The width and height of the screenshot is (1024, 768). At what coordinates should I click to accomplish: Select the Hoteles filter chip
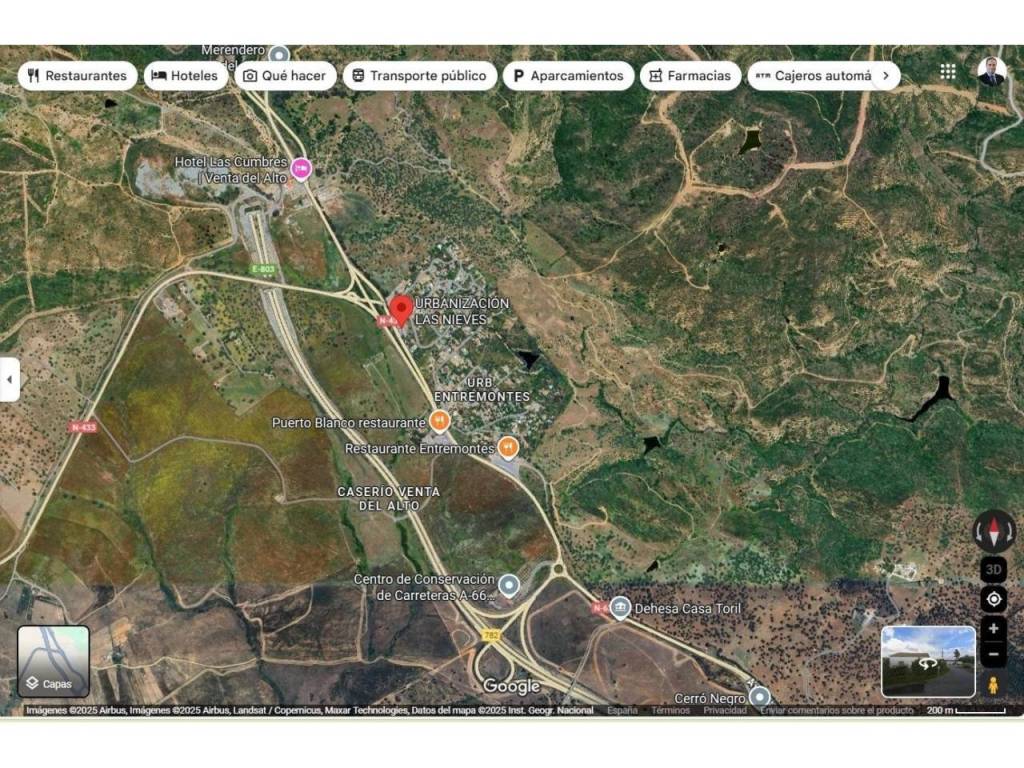[185, 75]
